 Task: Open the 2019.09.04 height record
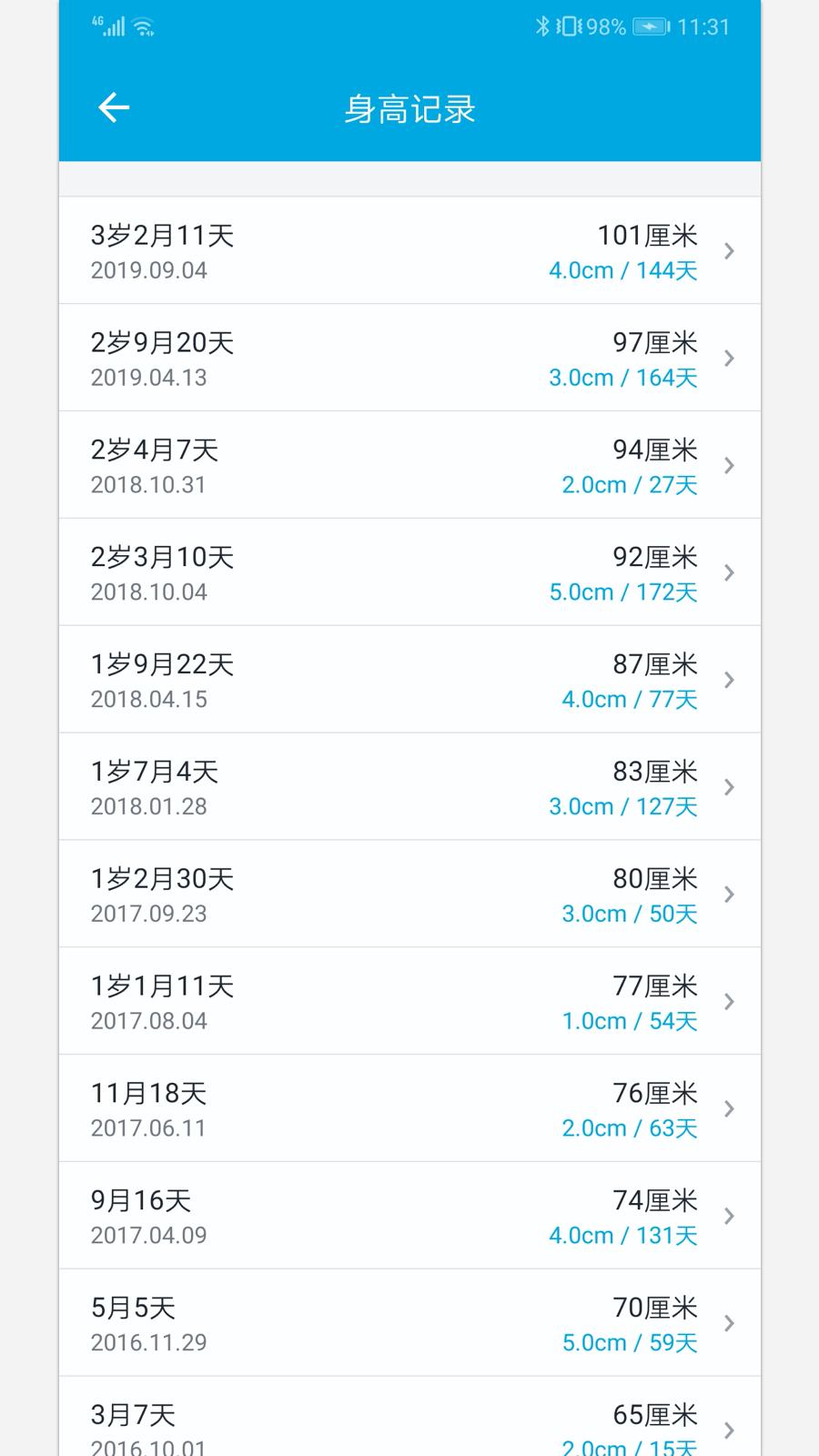click(x=409, y=251)
